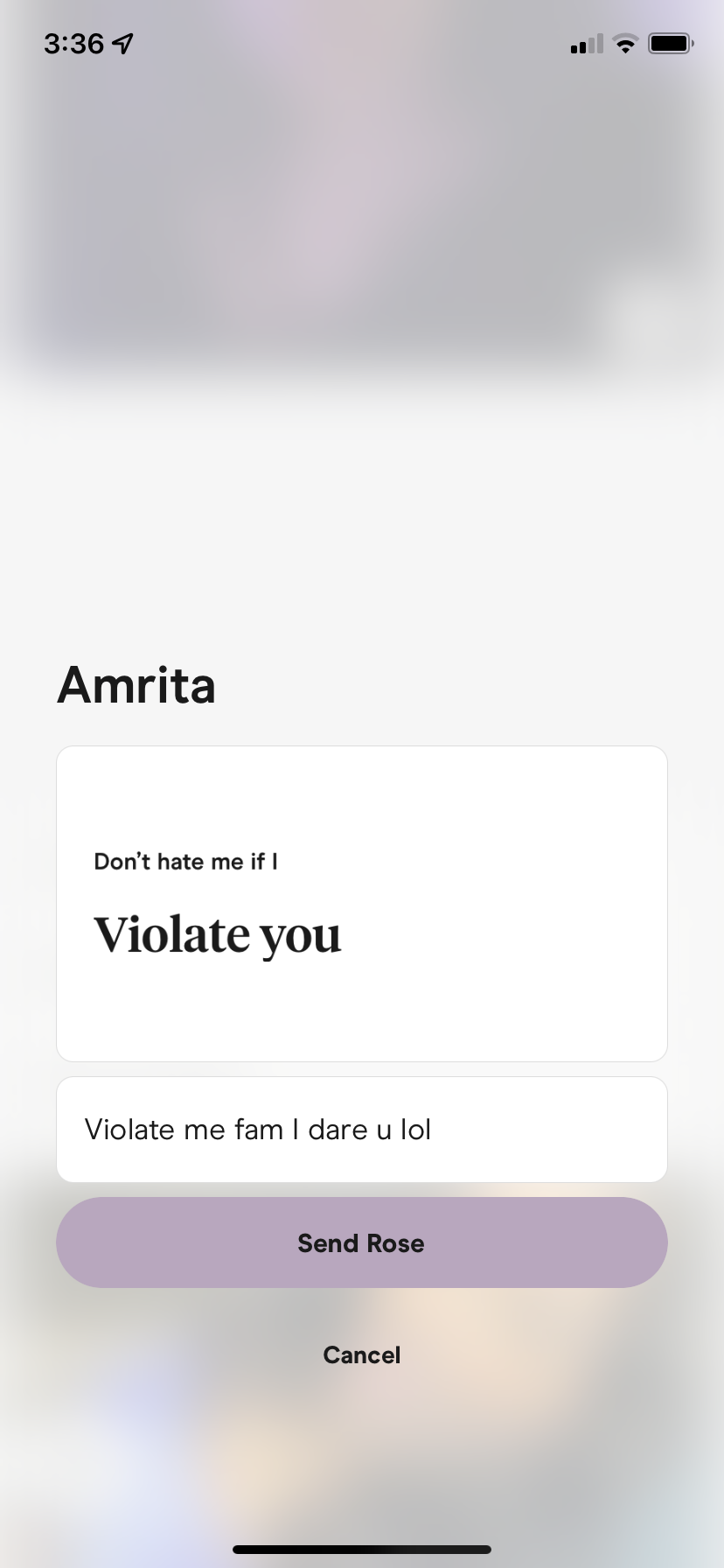Screen dimensions: 724x1568
Task: Cancel sending the rose
Action: pyautogui.click(x=362, y=1354)
